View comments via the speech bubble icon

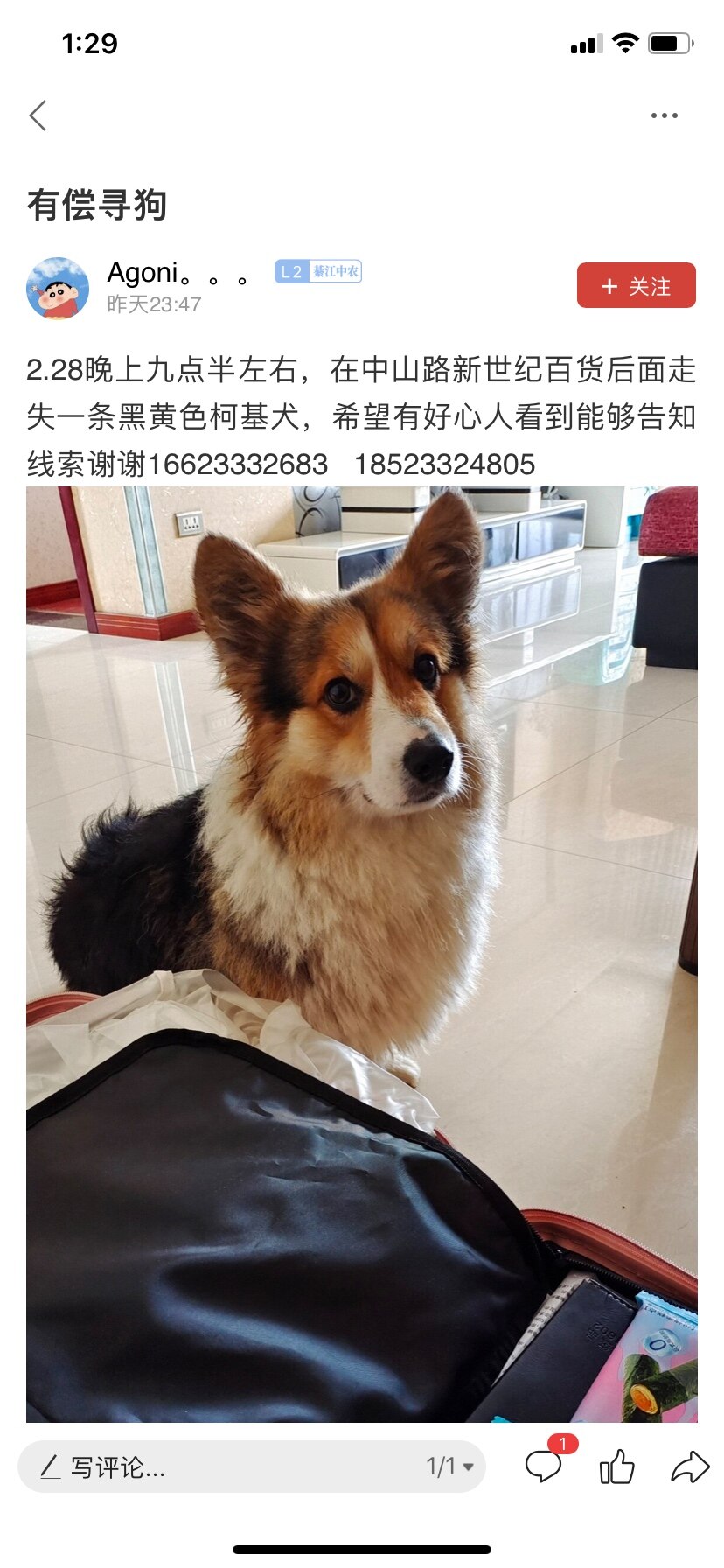pyautogui.click(x=544, y=1466)
